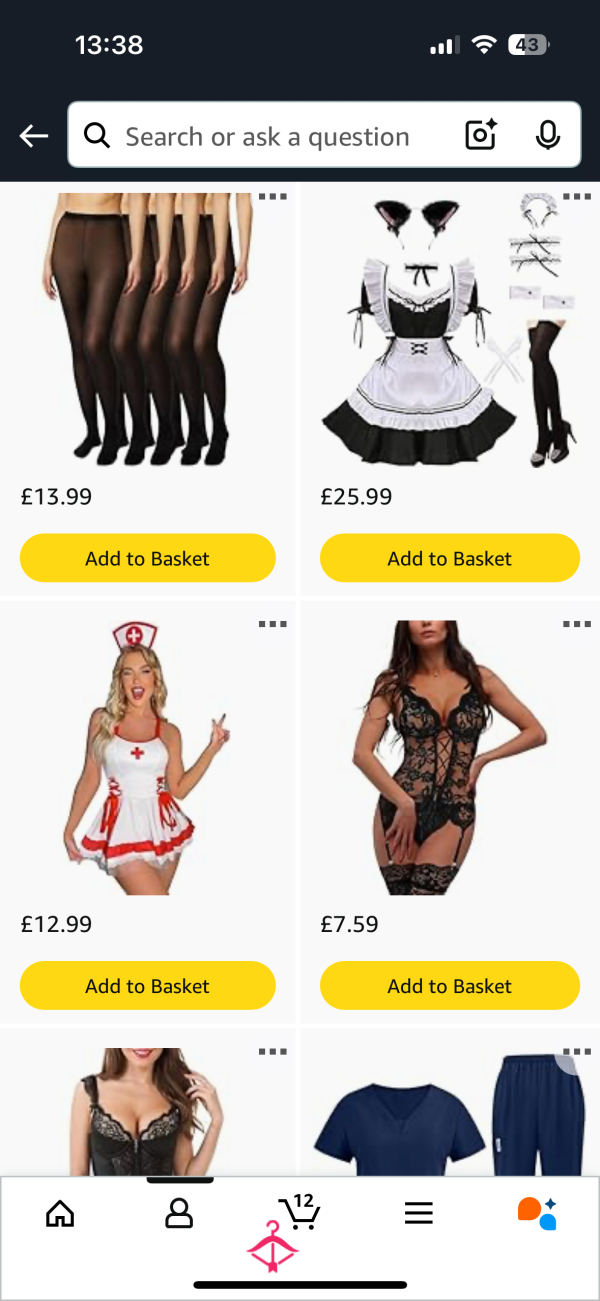Add the £25.99 maid costume to basket
This screenshot has height=1301, width=600.
[450, 558]
